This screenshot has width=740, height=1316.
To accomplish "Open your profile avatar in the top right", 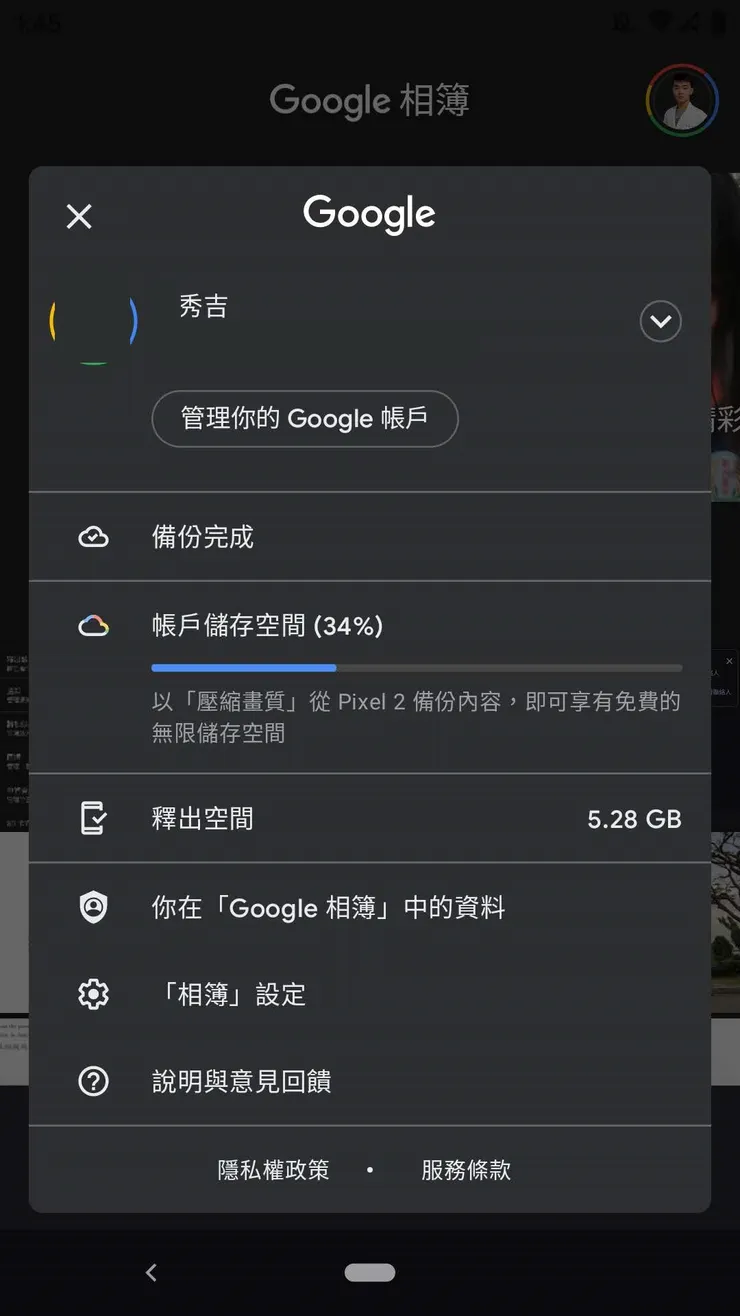I will [682, 101].
